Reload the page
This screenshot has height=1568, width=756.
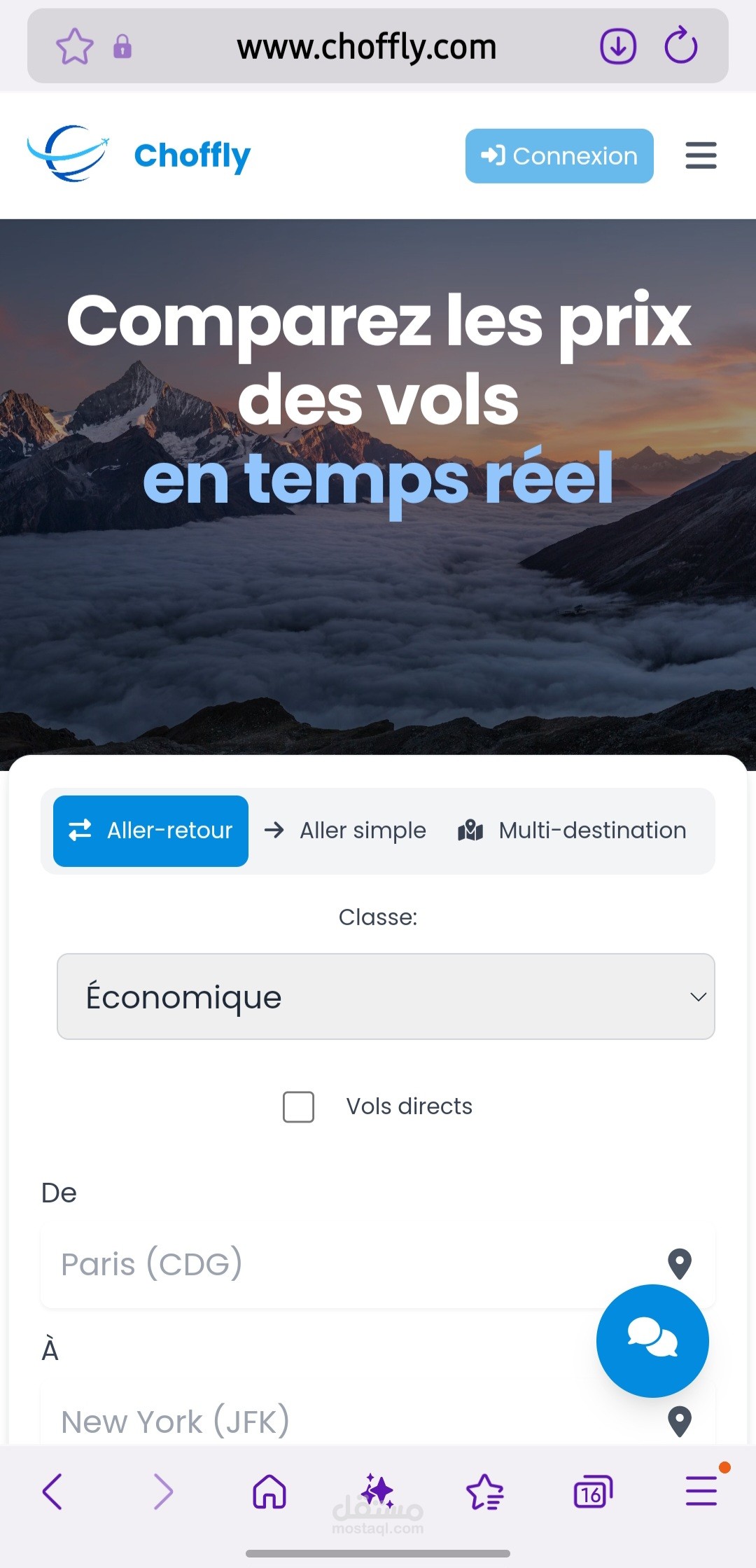pos(680,47)
